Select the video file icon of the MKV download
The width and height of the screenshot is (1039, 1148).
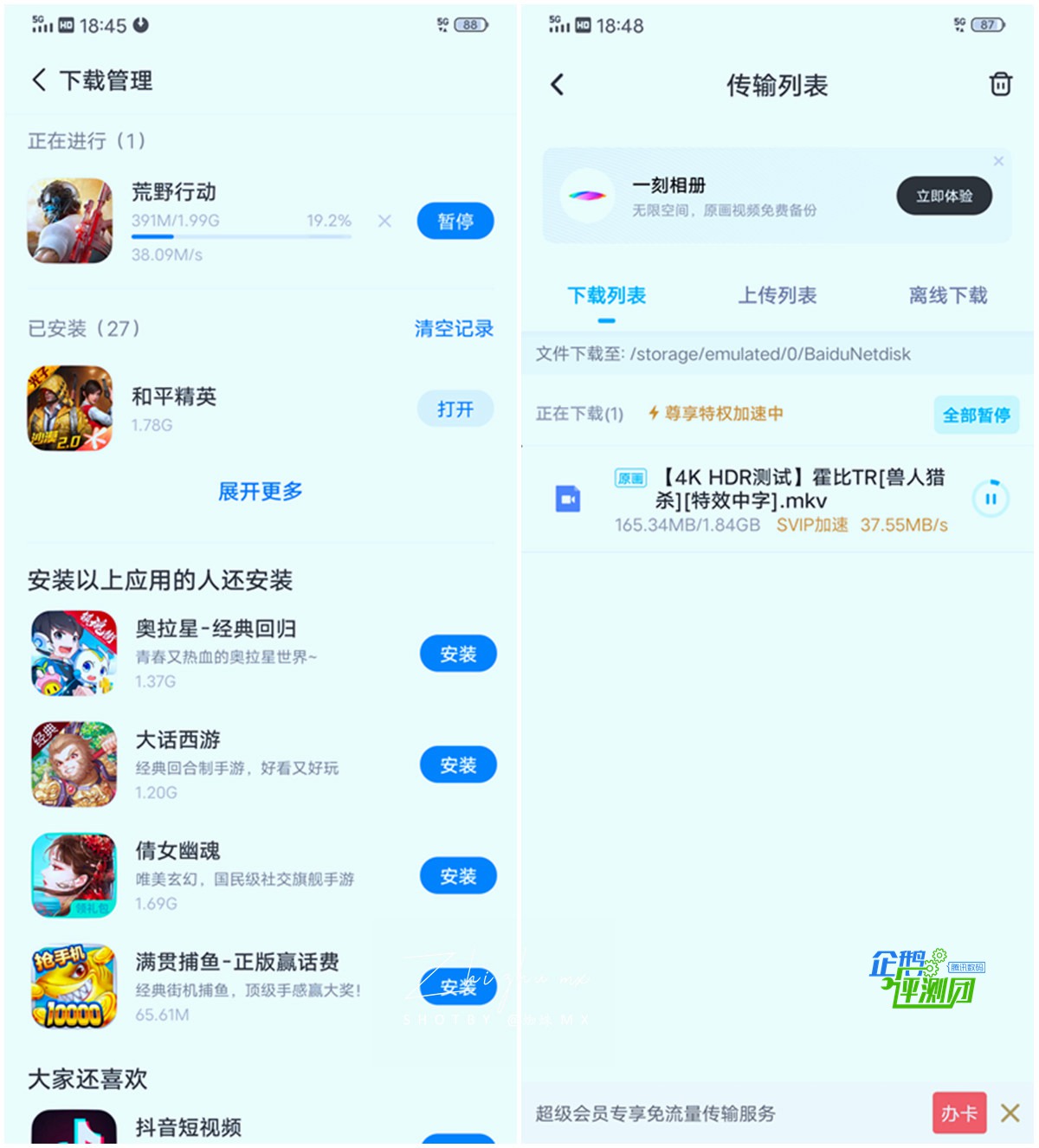click(x=567, y=499)
